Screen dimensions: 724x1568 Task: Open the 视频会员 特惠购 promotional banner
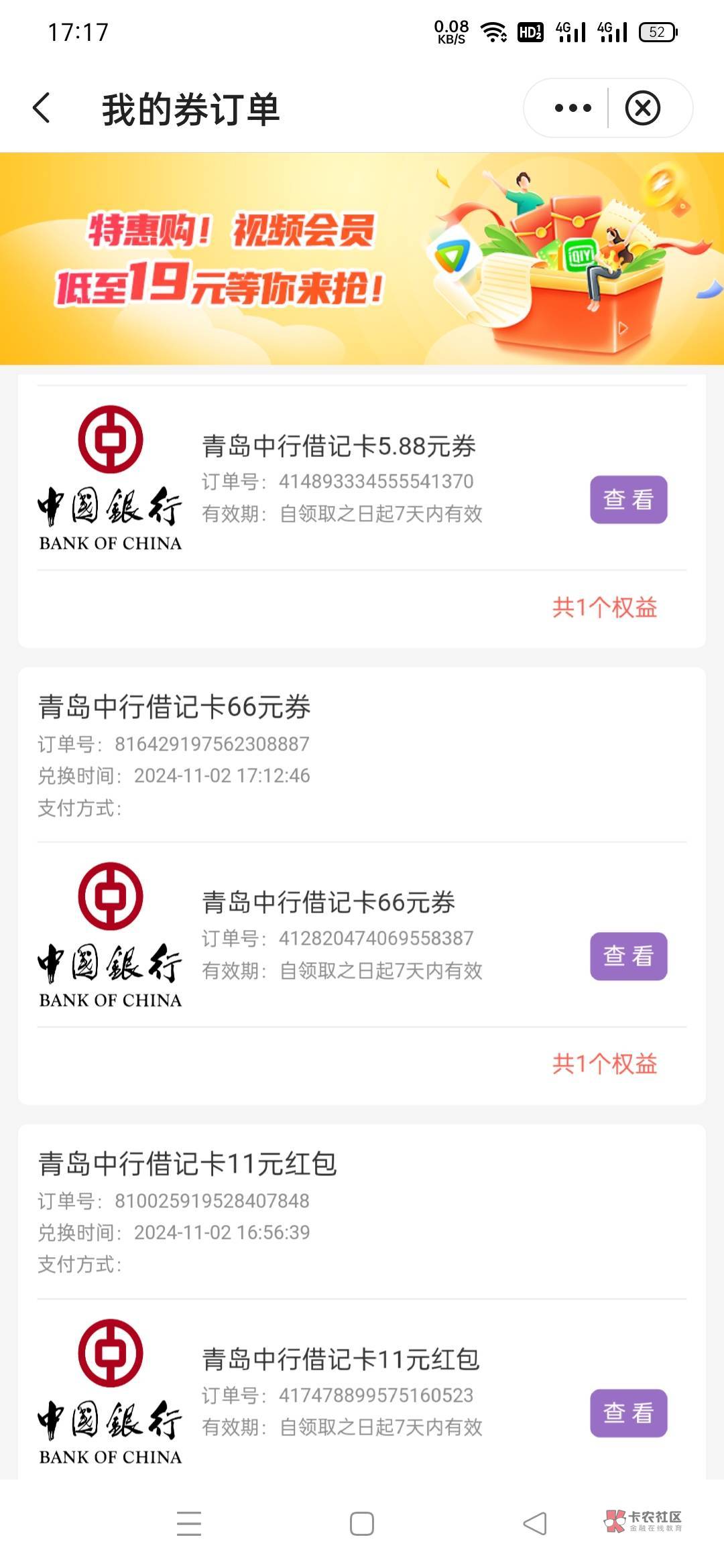coord(362,259)
